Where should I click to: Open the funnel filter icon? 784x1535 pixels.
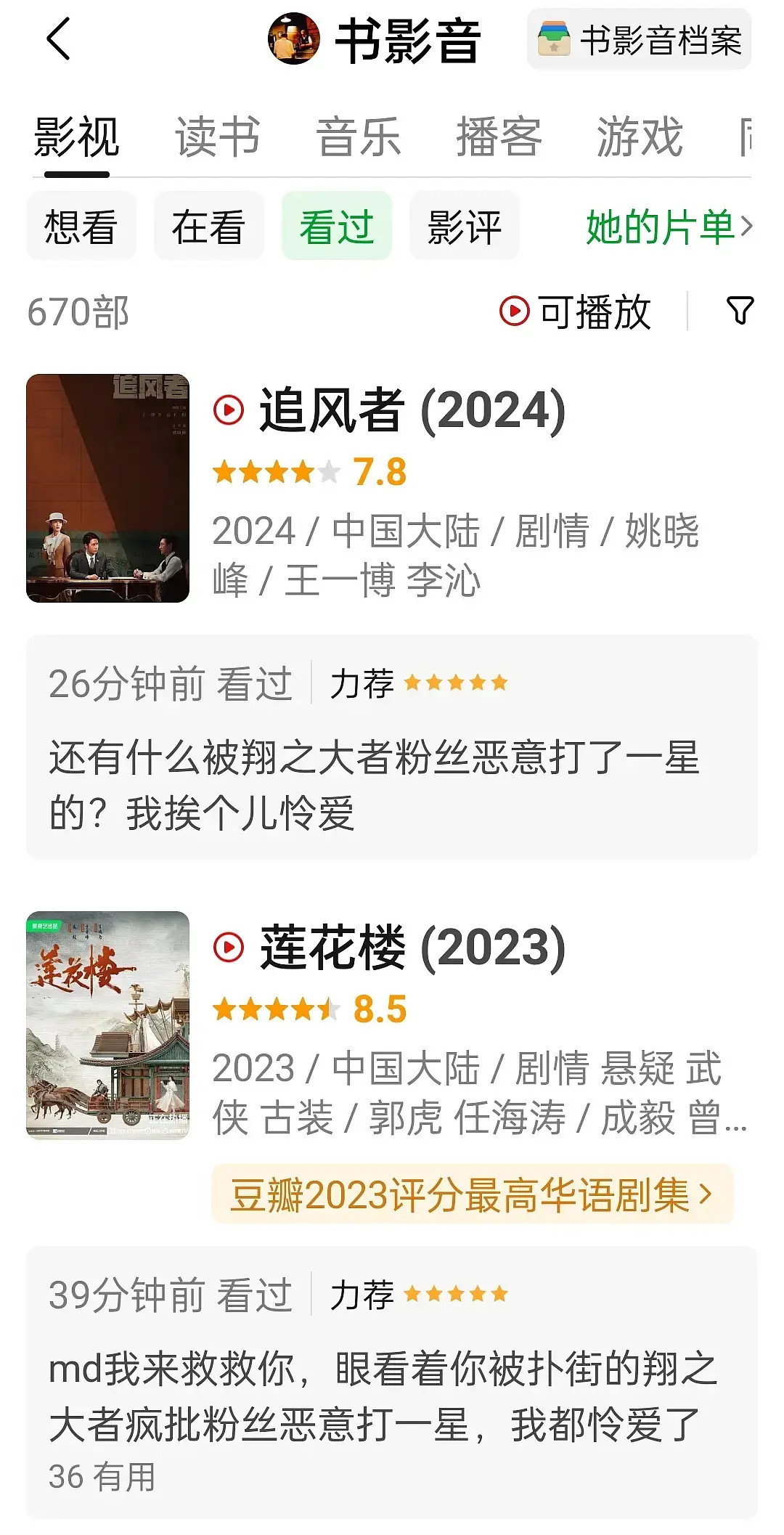(740, 312)
